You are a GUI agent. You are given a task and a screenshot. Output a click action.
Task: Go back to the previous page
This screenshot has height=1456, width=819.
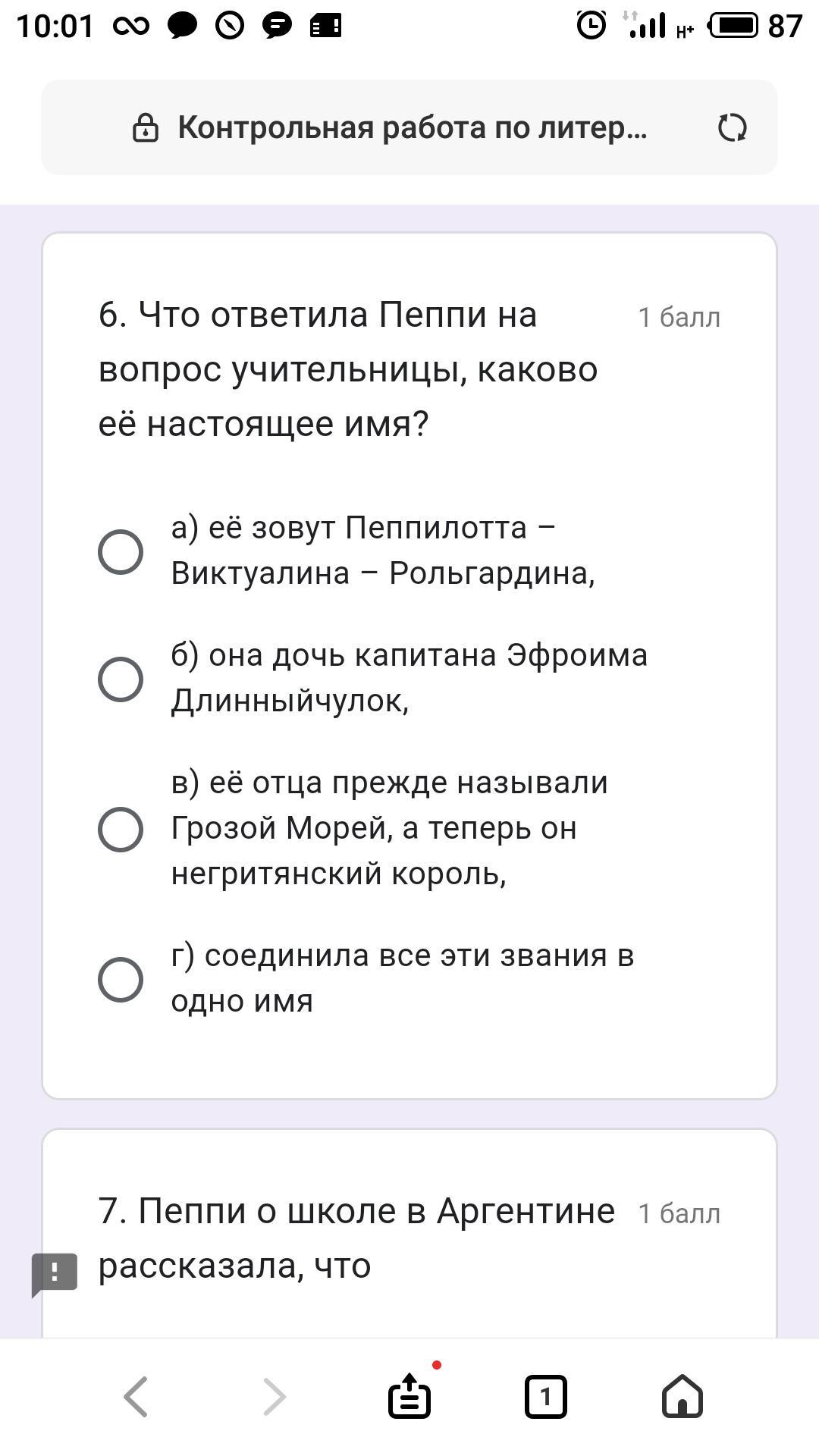point(136,1396)
